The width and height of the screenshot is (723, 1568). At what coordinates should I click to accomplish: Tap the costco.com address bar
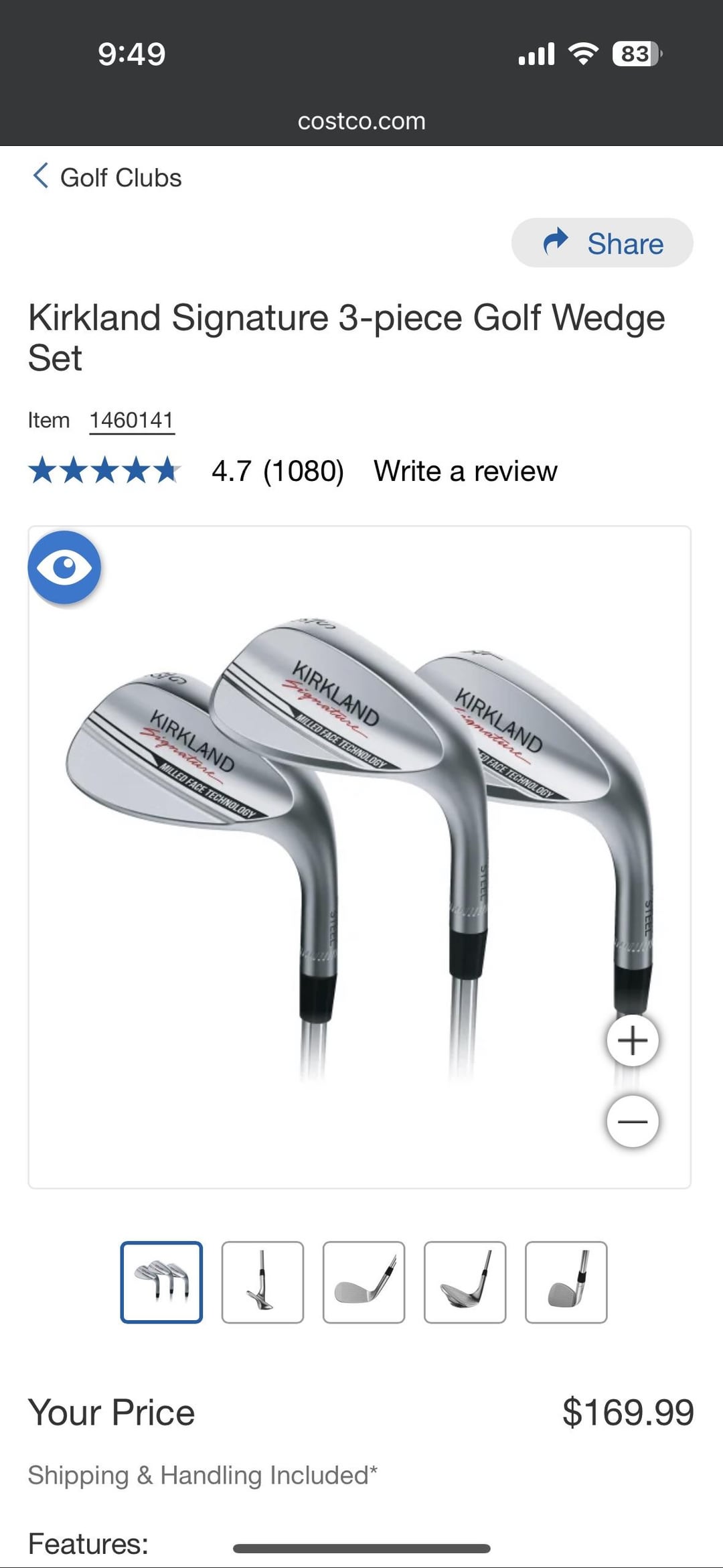[x=361, y=121]
